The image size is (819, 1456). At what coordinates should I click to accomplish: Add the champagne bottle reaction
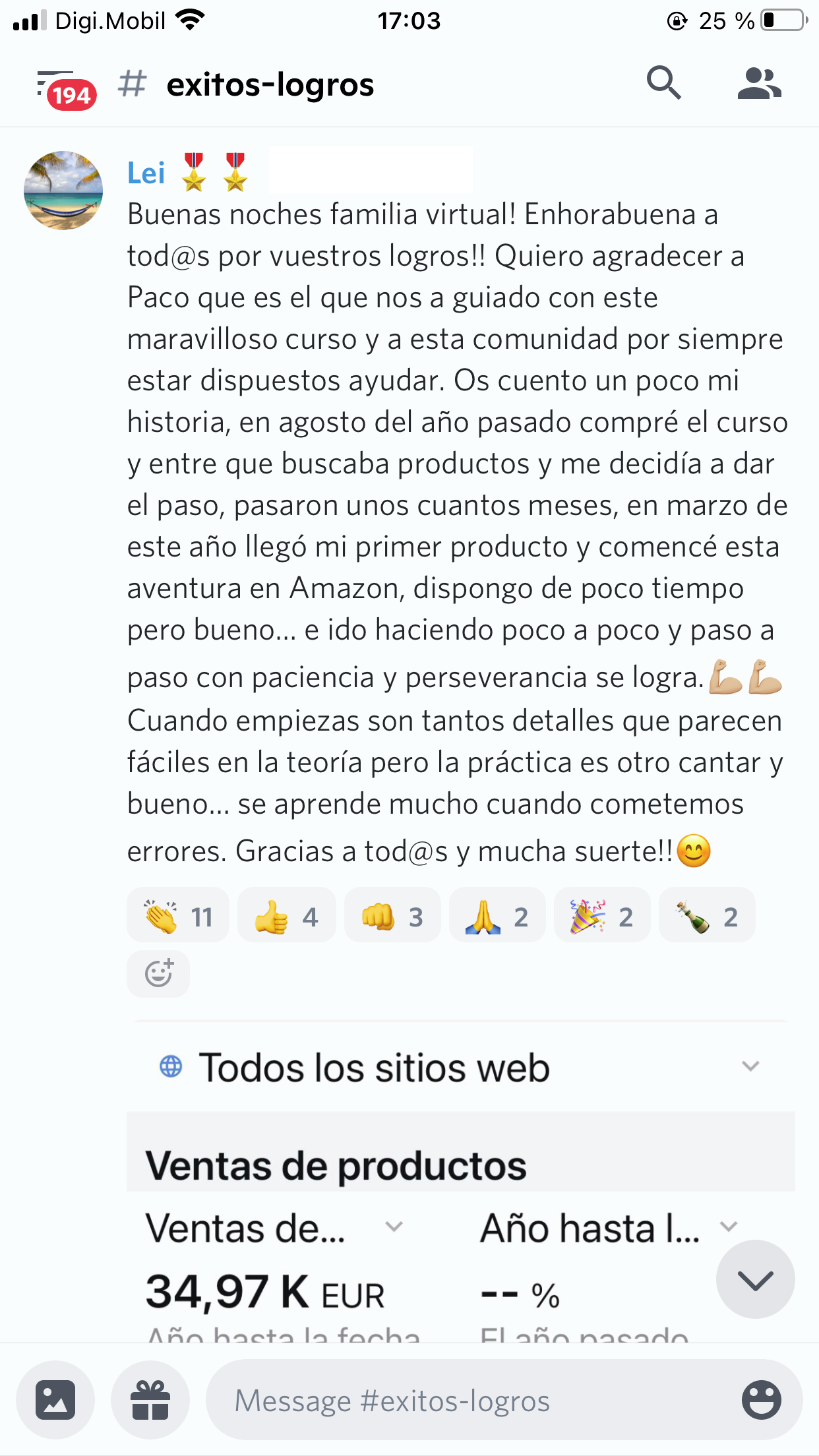tap(706, 916)
